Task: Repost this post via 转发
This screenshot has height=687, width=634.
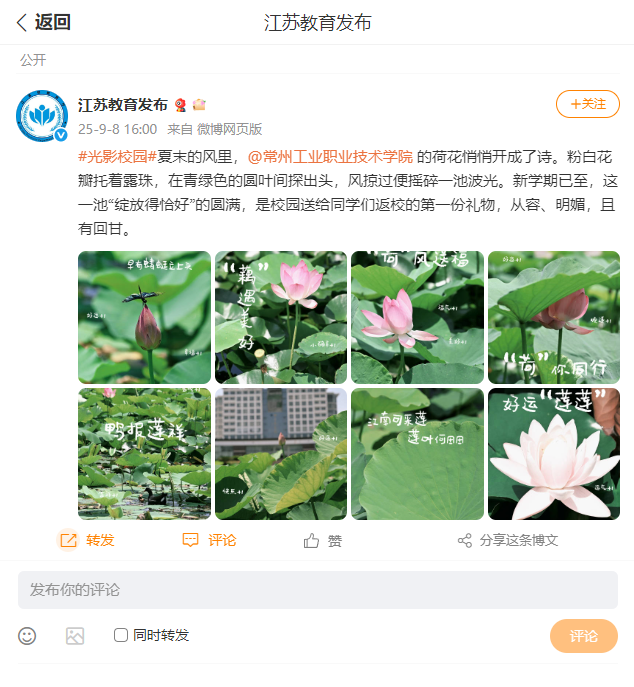Action: 88,540
